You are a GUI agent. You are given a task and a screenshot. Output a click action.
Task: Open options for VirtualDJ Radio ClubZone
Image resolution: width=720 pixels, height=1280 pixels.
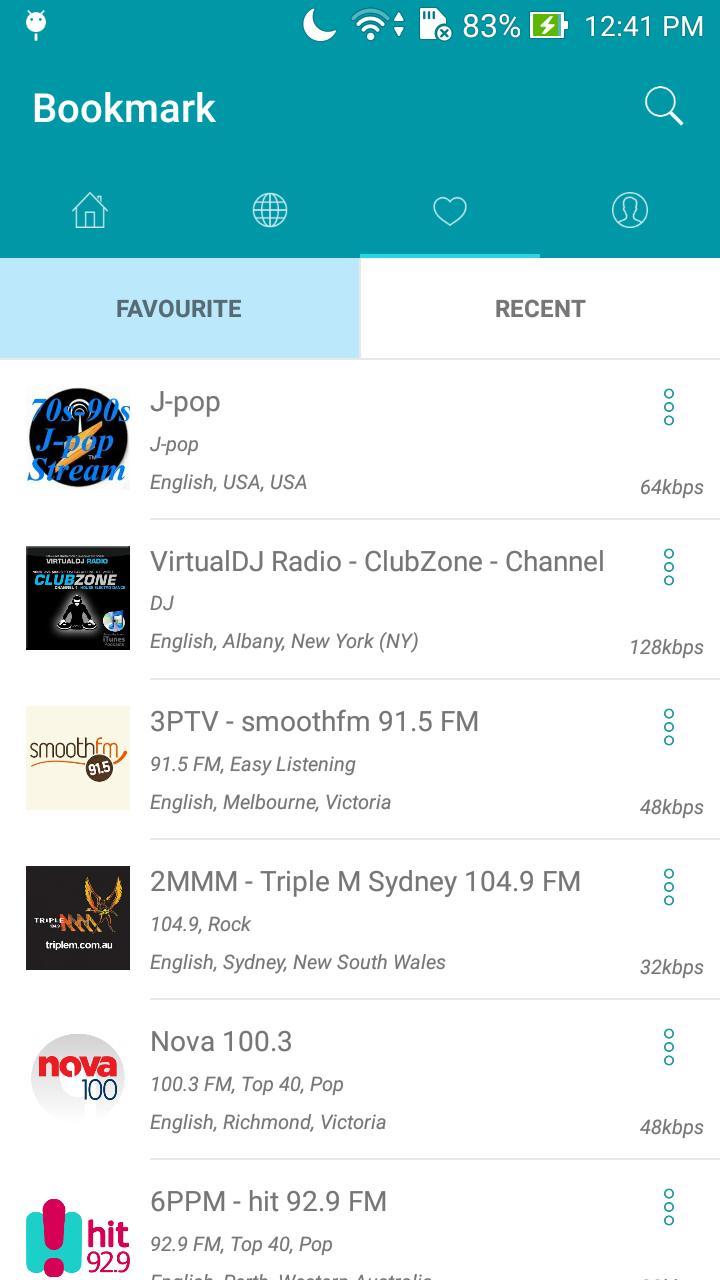[668, 567]
